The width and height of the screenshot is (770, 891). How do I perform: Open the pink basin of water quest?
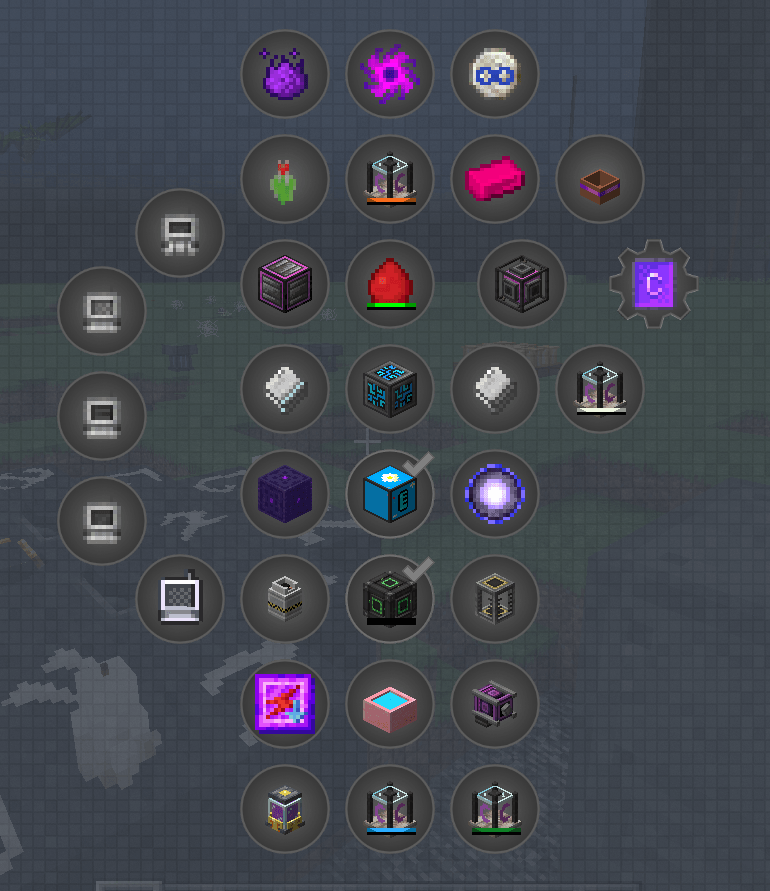tap(390, 705)
